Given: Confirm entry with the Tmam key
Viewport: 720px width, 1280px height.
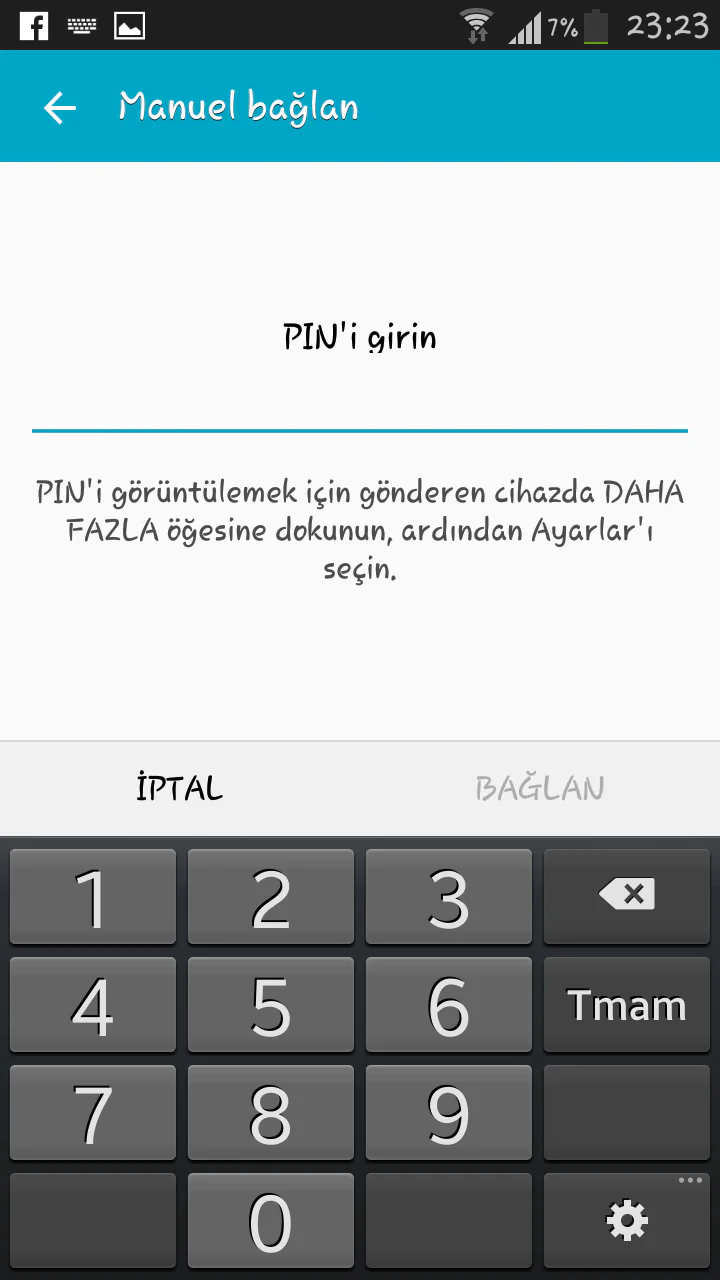Looking at the screenshot, I should coord(627,1005).
